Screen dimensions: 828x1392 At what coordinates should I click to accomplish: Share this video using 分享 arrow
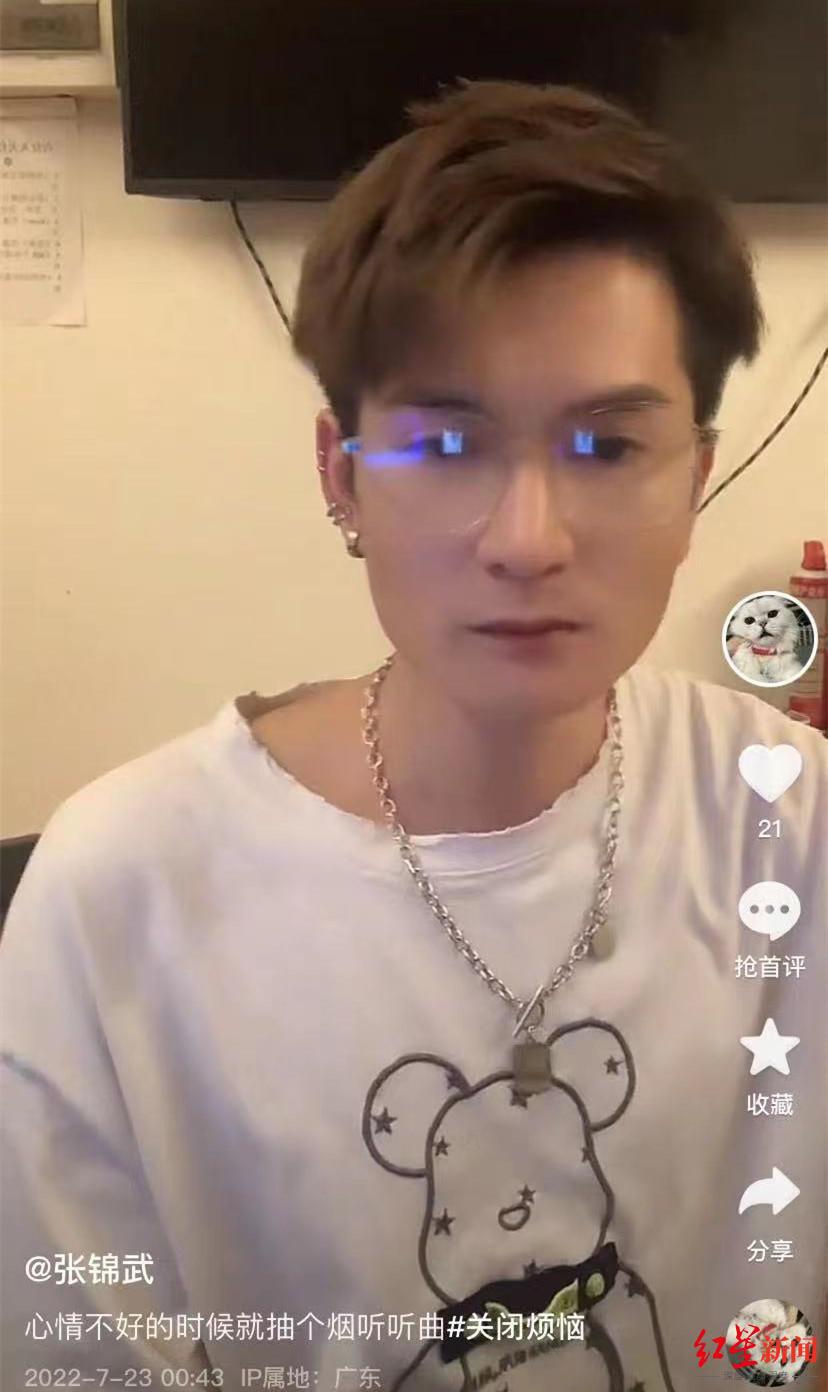click(769, 1192)
